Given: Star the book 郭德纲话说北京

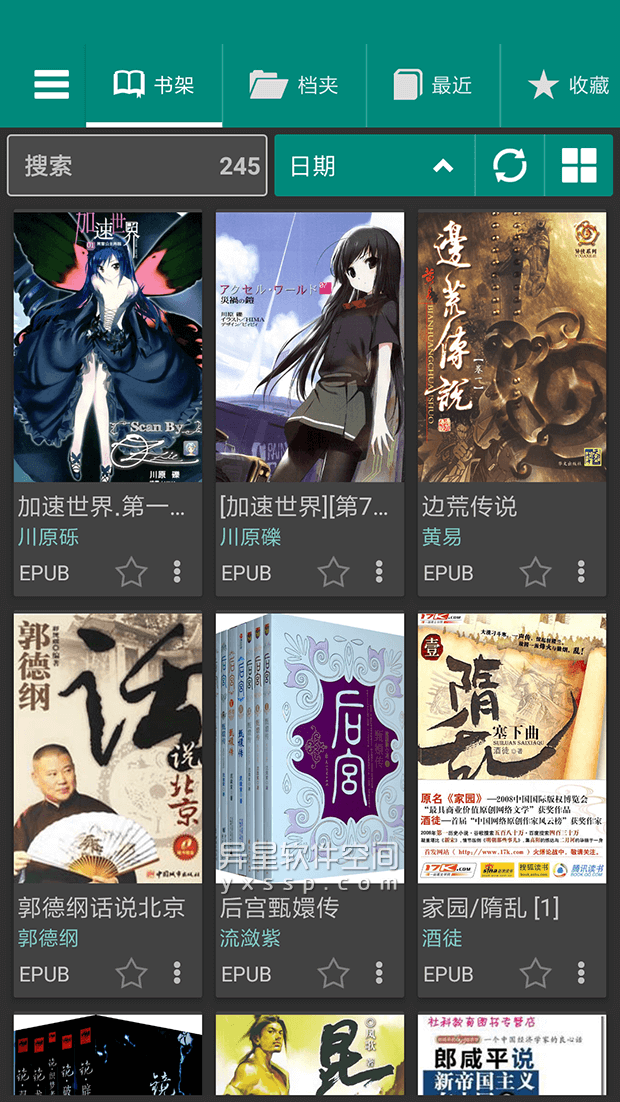Looking at the screenshot, I should (x=131, y=973).
